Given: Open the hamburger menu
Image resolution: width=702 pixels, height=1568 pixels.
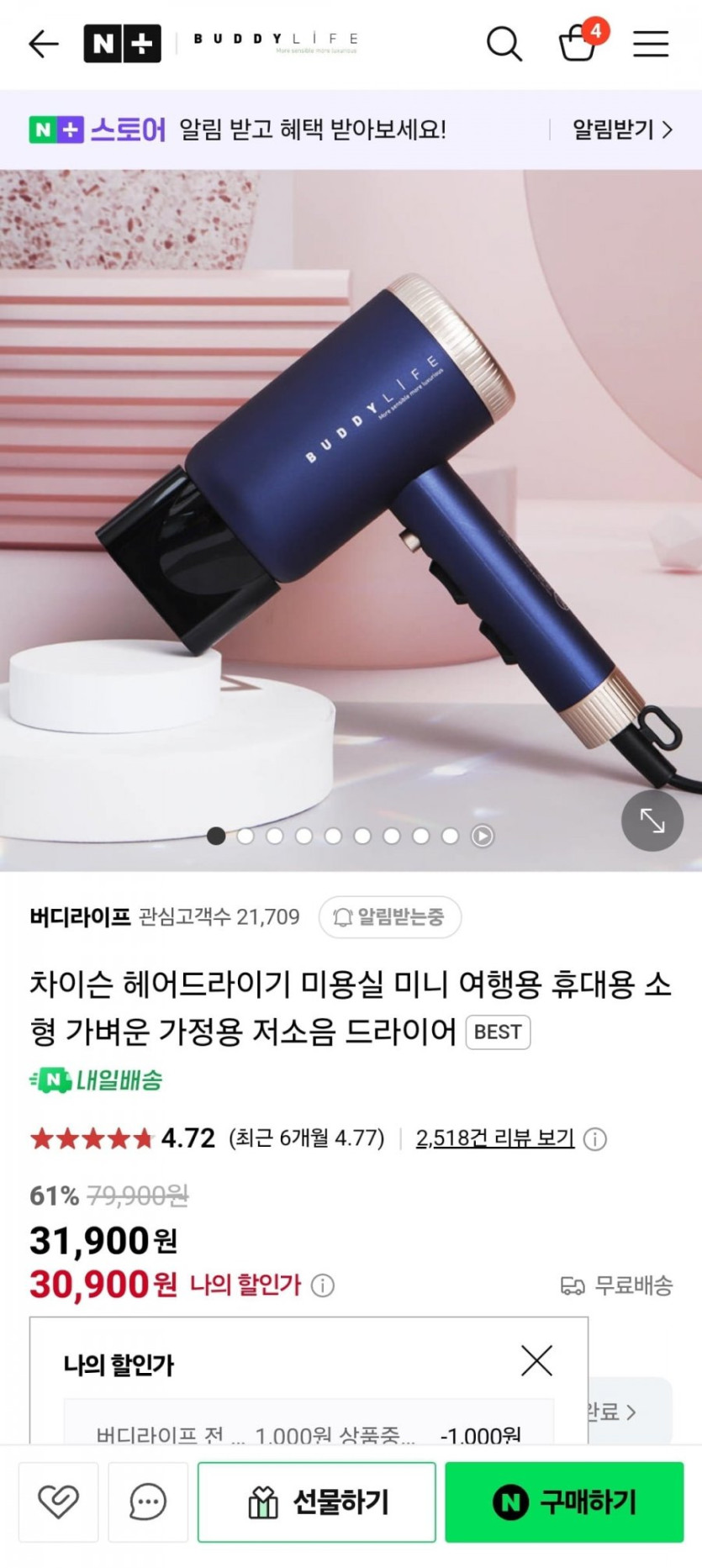Looking at the screenshot, I should (x=651, y=44).
